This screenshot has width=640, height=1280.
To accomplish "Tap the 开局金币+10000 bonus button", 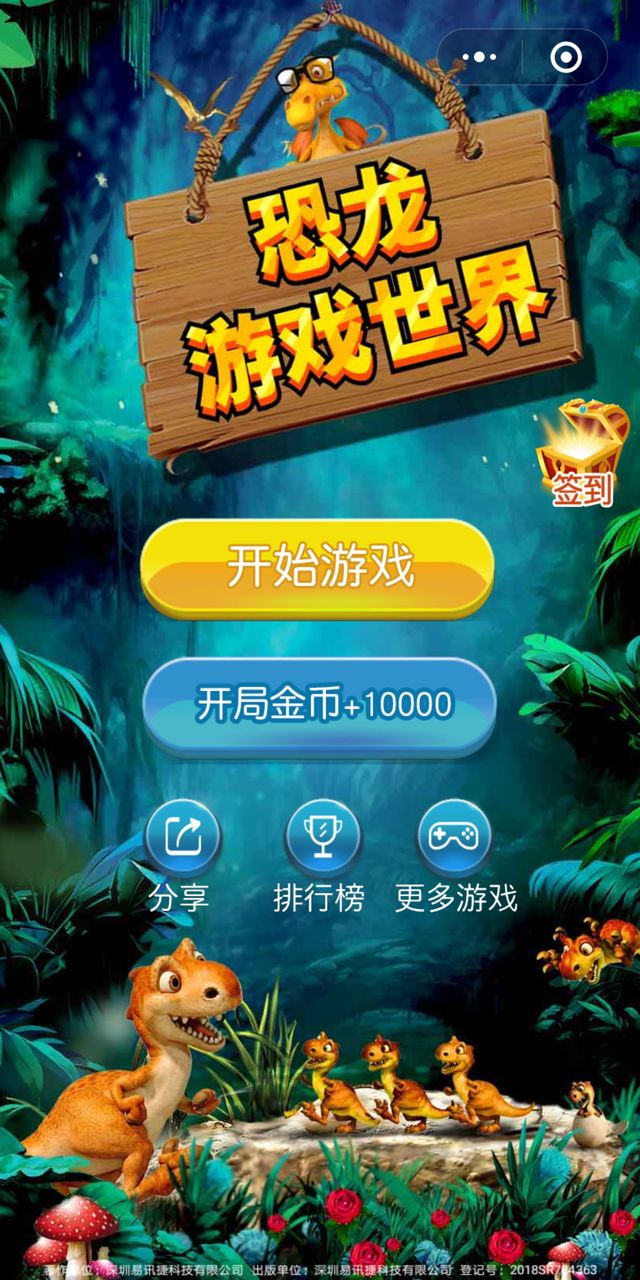I will point(320,705).
